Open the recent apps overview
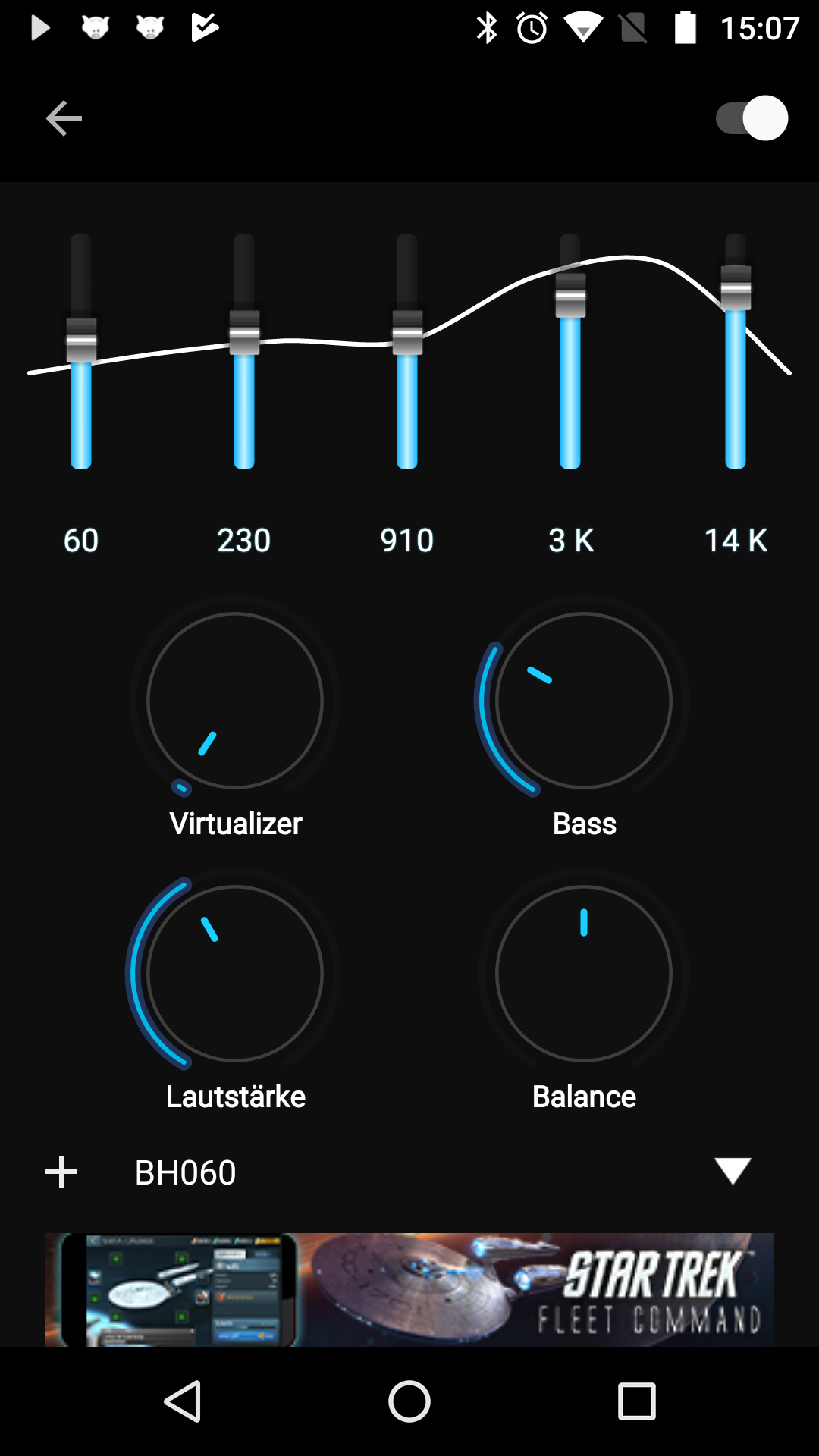The image size is (819, 1456). pos(637,1401)
